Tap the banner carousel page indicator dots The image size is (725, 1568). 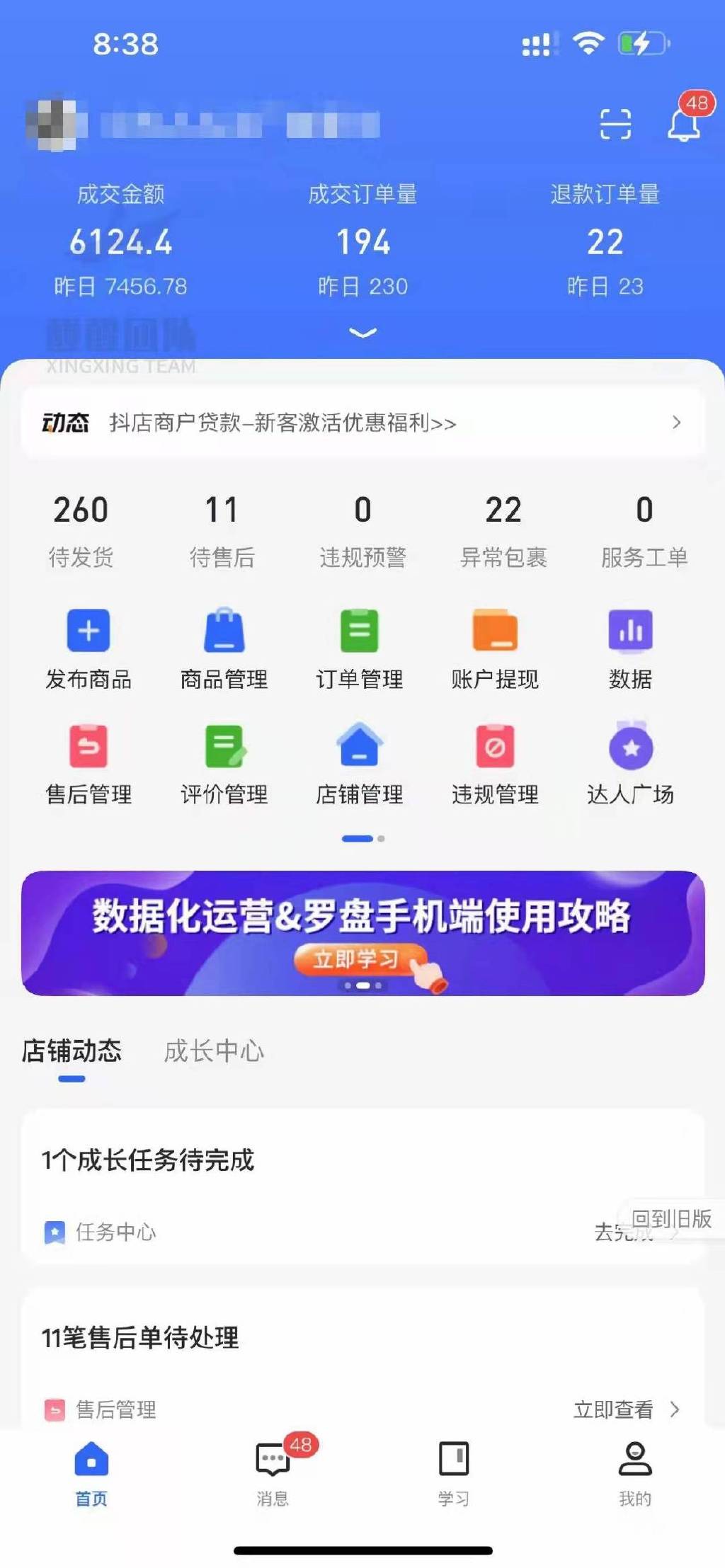[x=362, y=984]
